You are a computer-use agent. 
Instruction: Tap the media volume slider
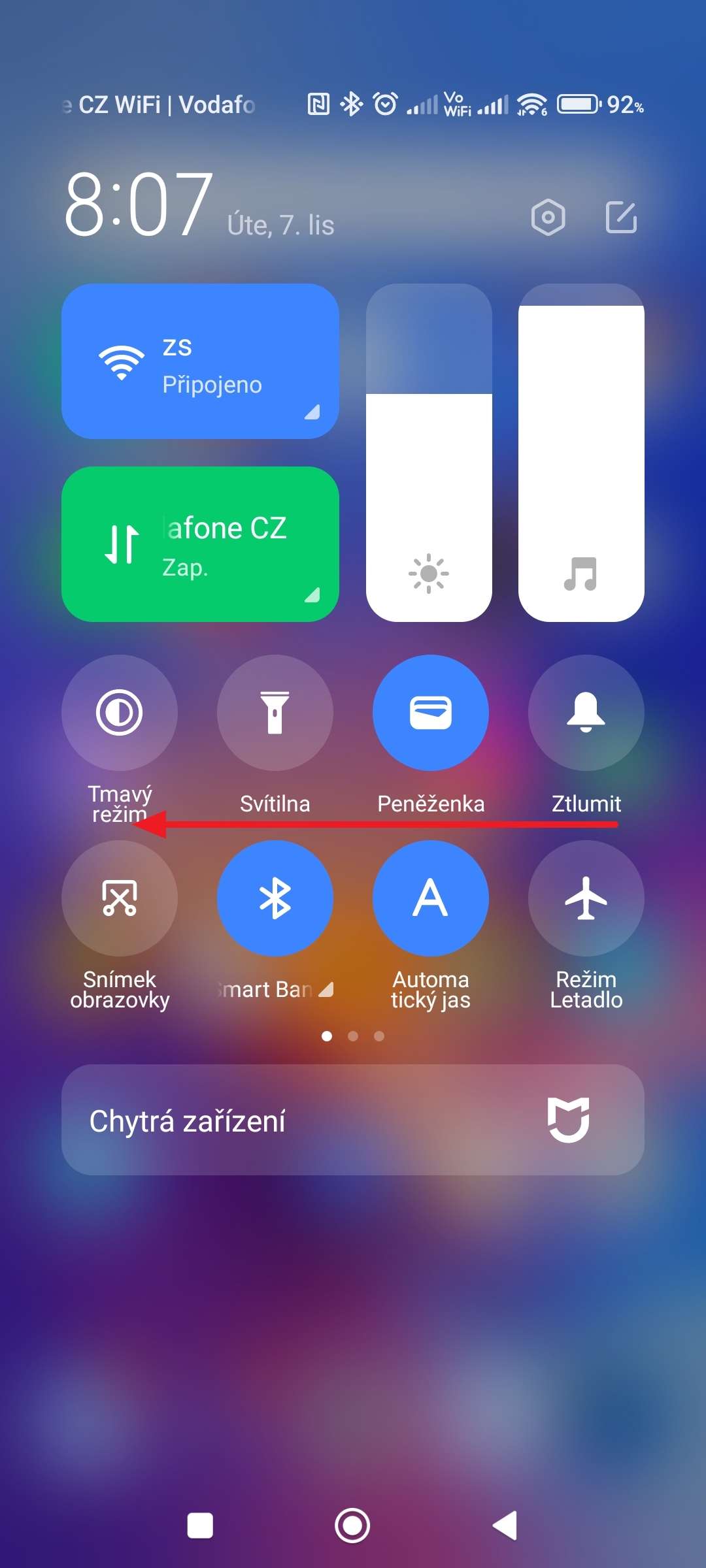tap(581, 452)
